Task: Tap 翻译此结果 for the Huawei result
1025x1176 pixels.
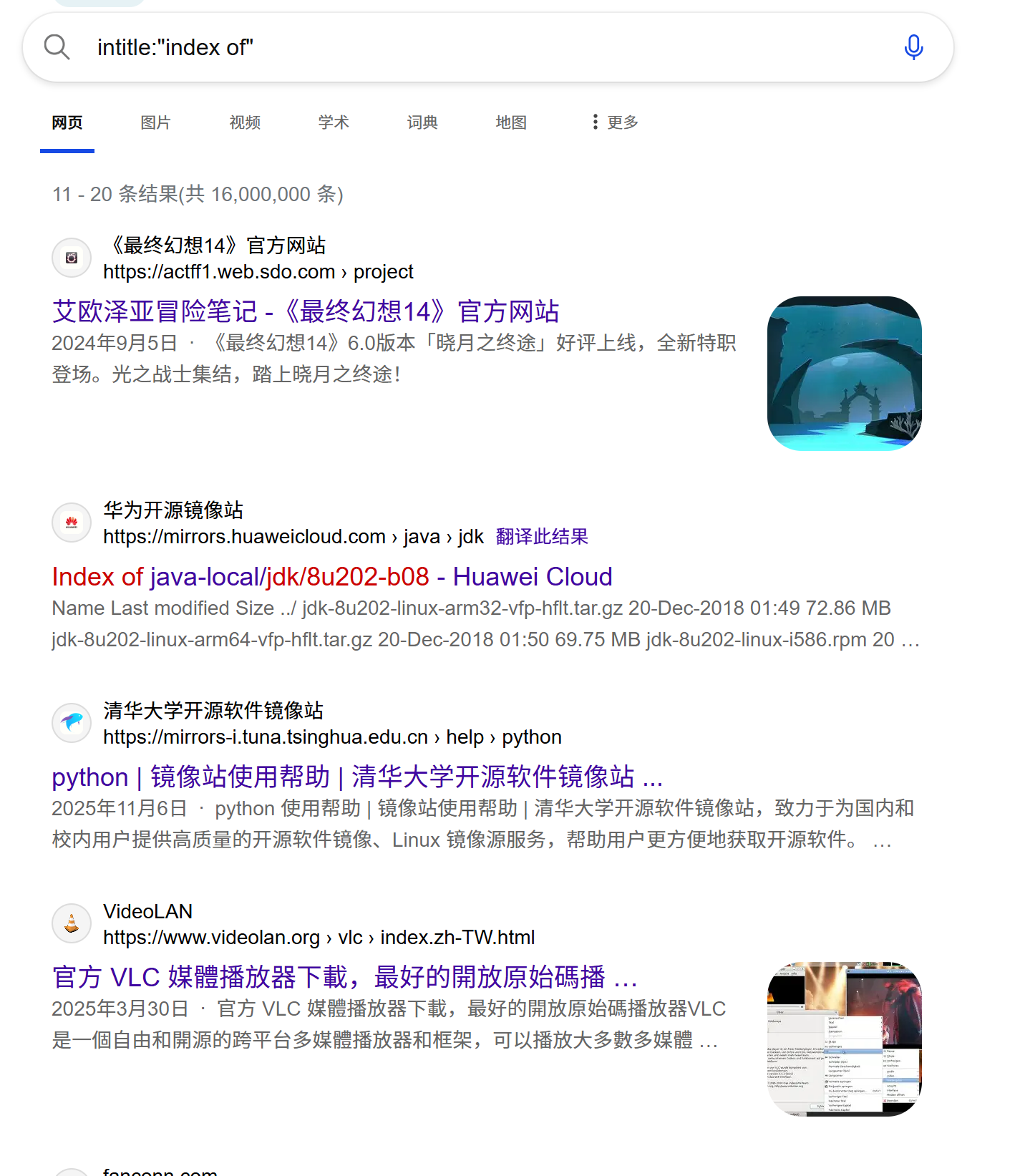Action: 542,537
